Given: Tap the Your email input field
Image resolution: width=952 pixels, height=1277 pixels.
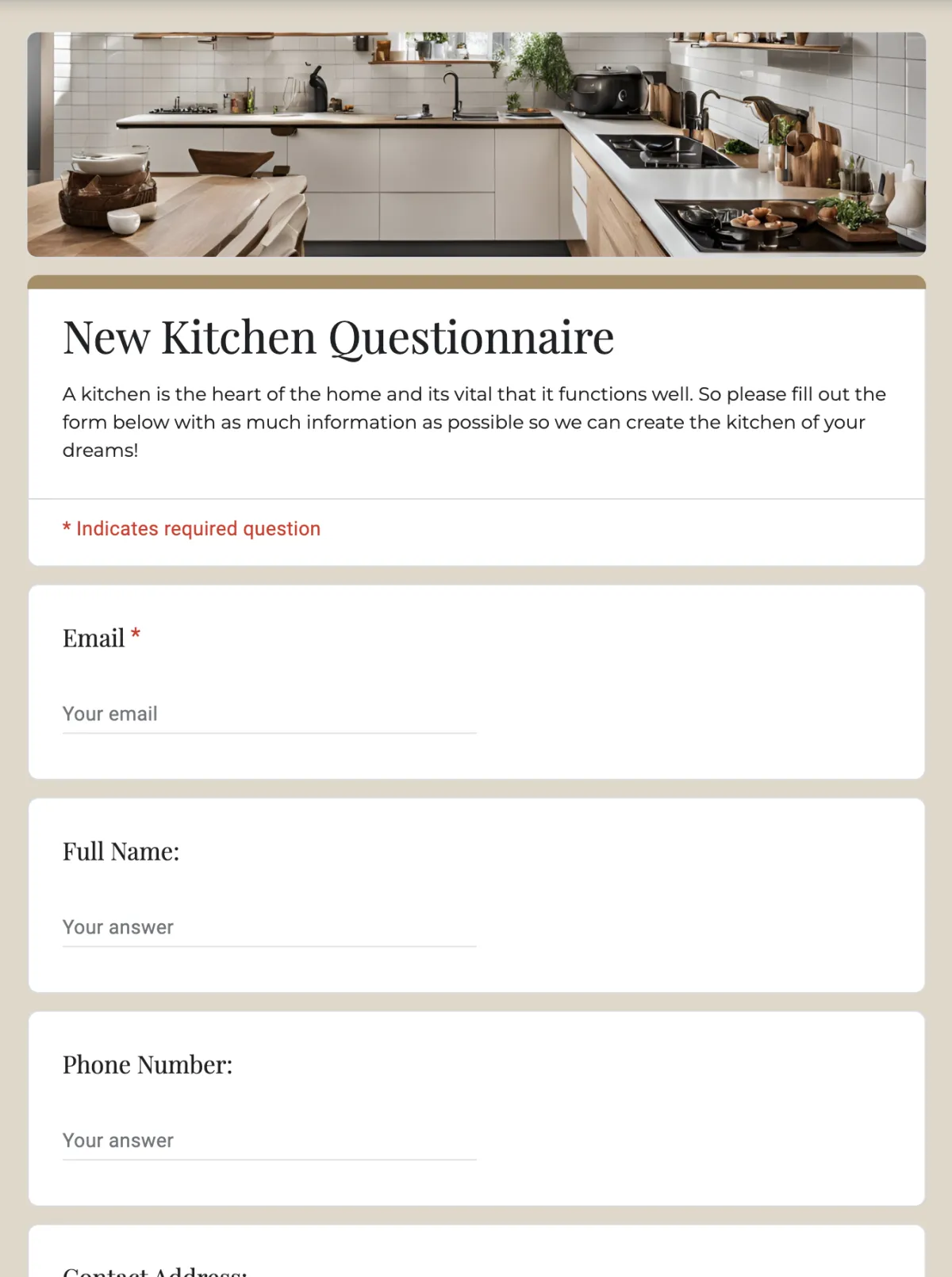Looking at the screenshot, I should [269, 714].
